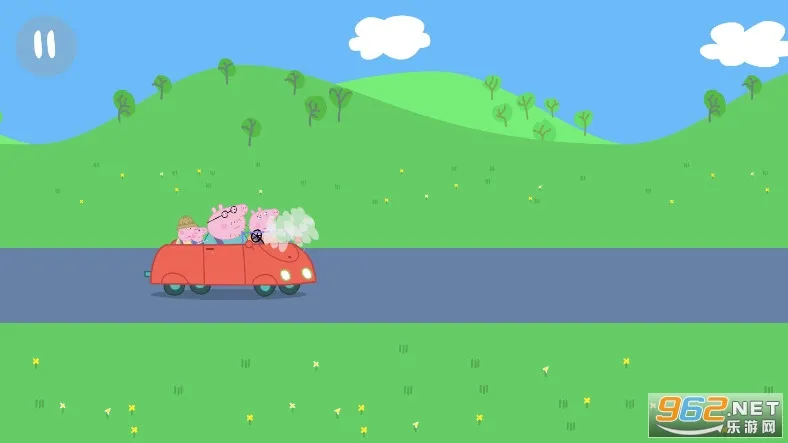
Task: Pause the game
Action: (45, 45)
